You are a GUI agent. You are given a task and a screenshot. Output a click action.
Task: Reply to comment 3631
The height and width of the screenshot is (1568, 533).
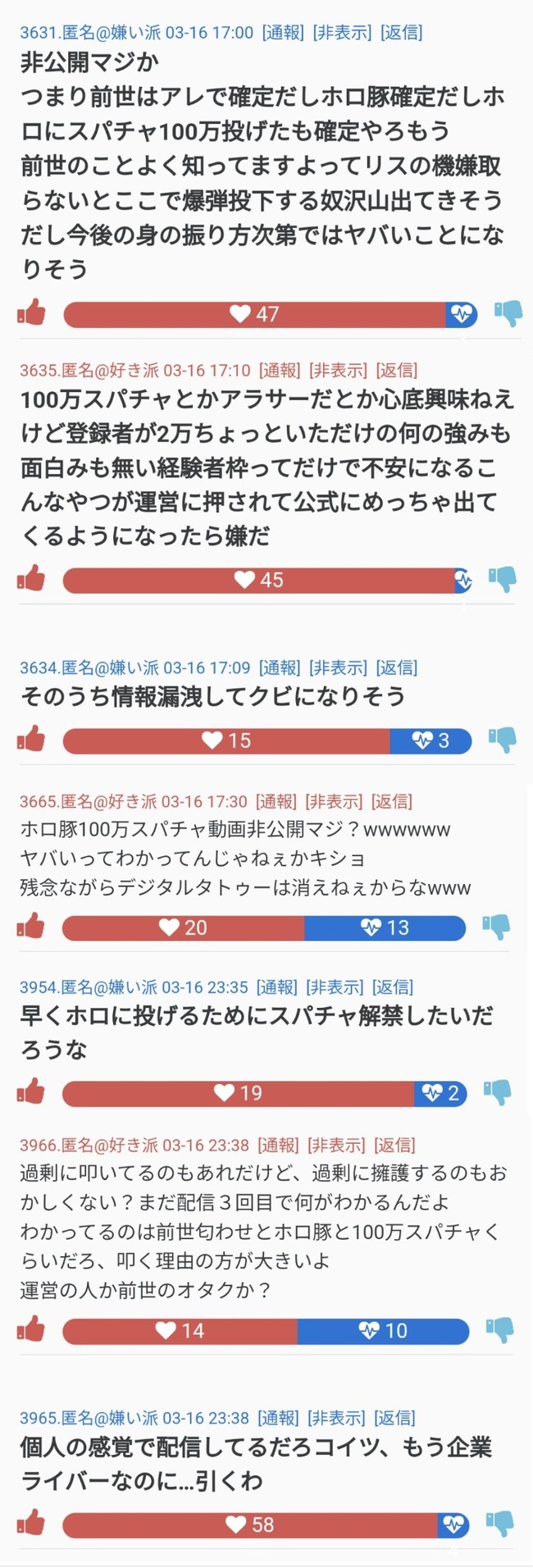(x=402, y=33)
